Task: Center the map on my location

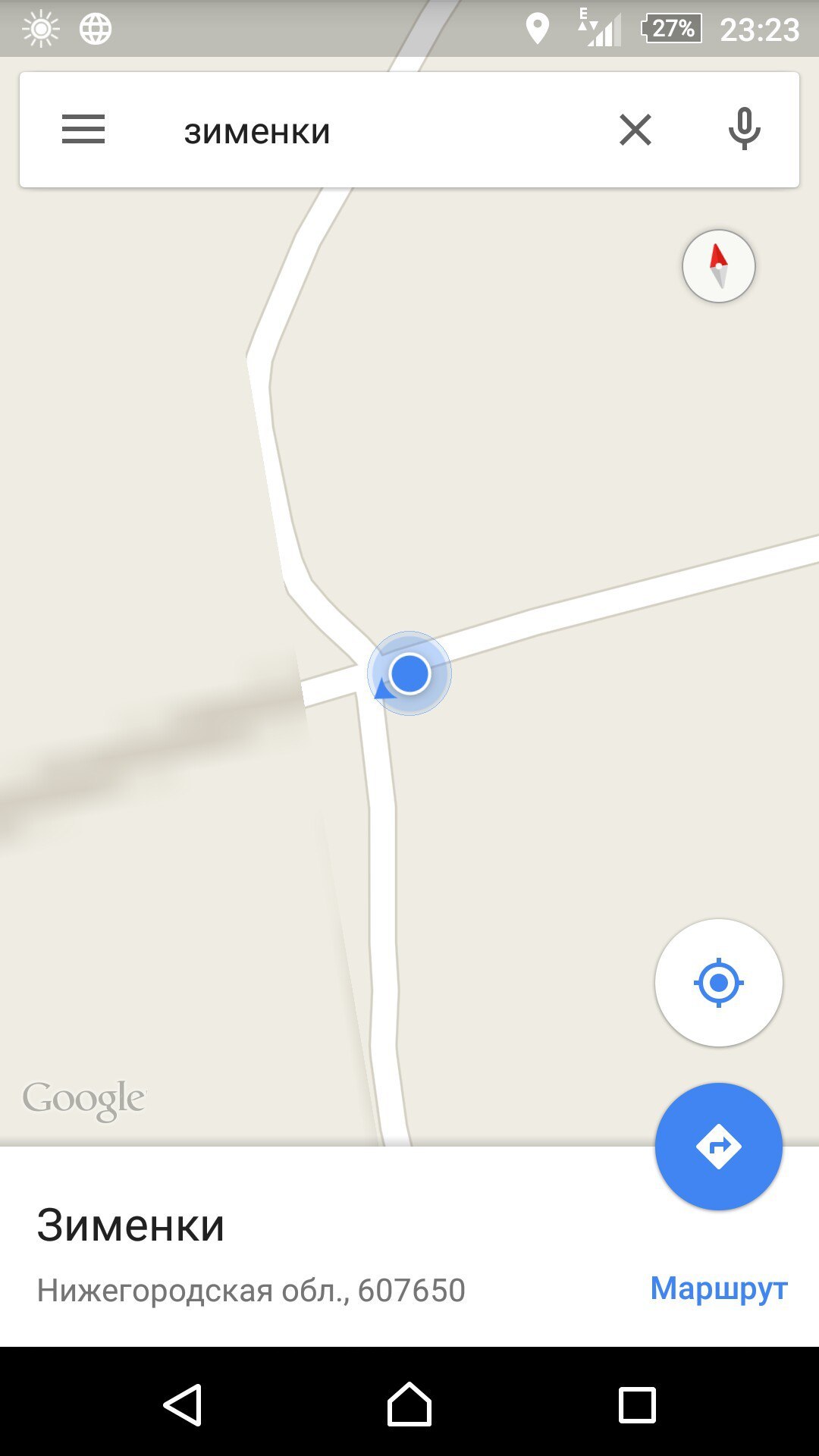Action: click(718, 983)
